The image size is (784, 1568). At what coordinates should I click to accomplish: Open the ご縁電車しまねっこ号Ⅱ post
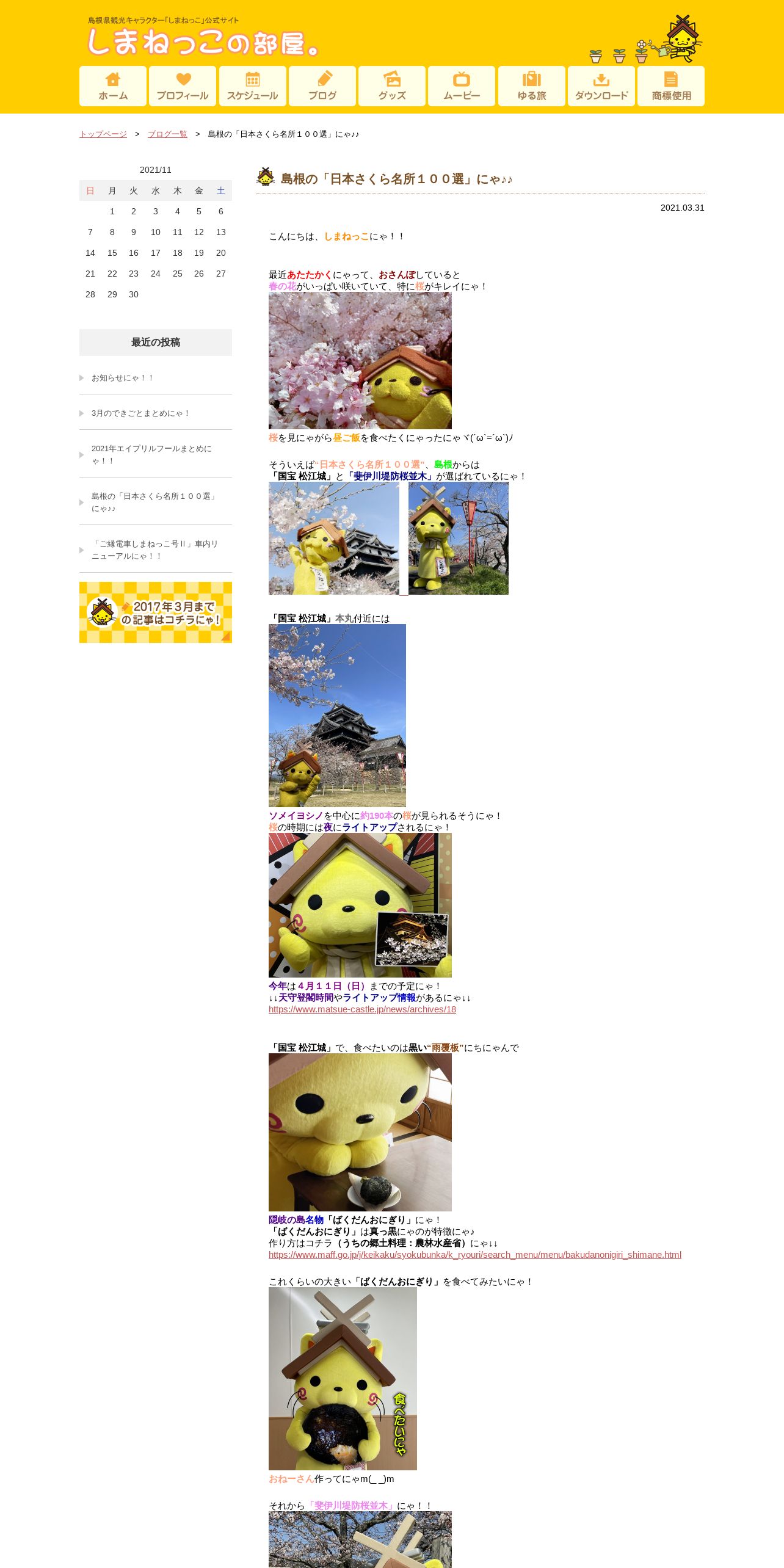click(155, 550)
